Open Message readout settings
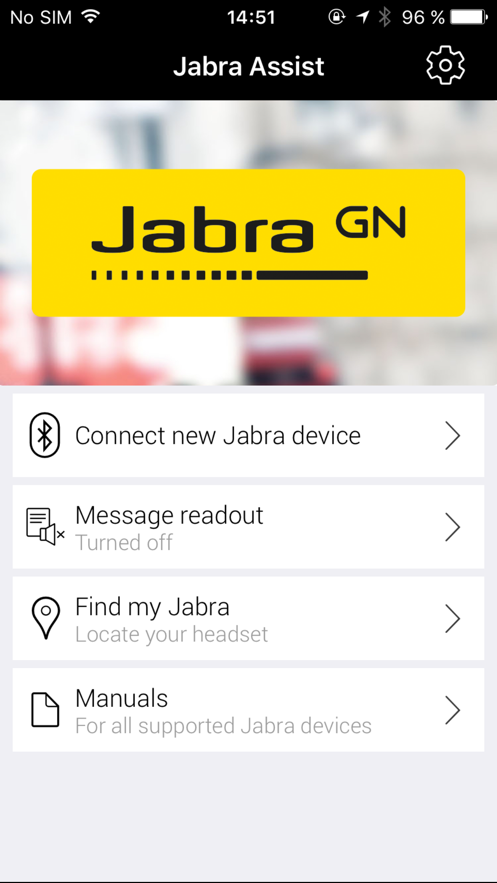Screen dimensions: 497x883 tap(248, 527)
